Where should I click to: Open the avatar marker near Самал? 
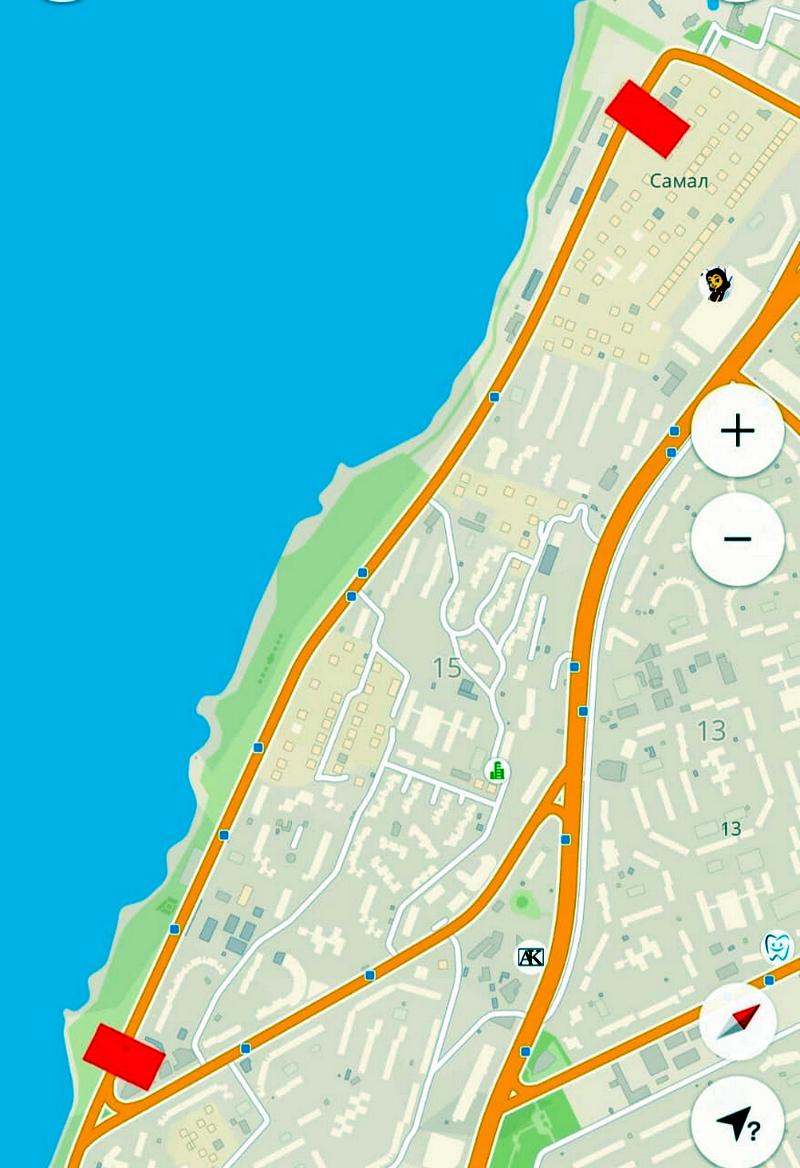[x=716, y=284]
